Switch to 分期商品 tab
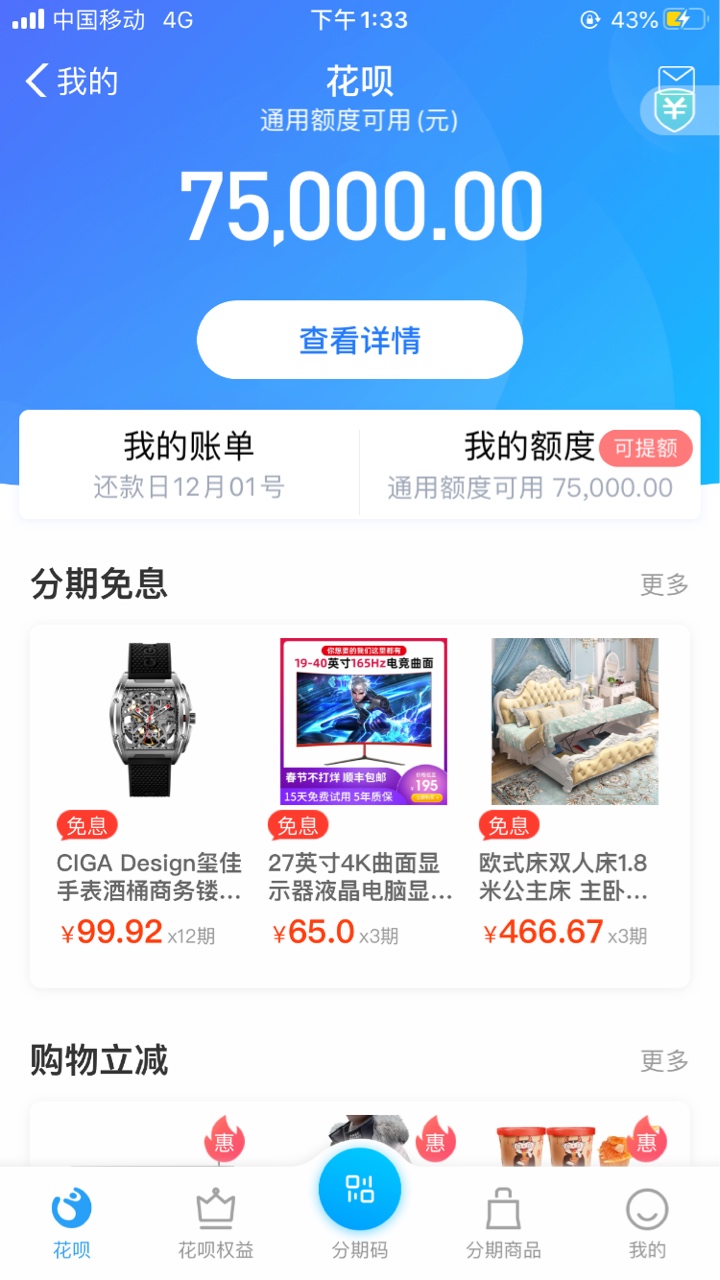The height and width of the screenshot is (1280, 720). coord(503,1224)
